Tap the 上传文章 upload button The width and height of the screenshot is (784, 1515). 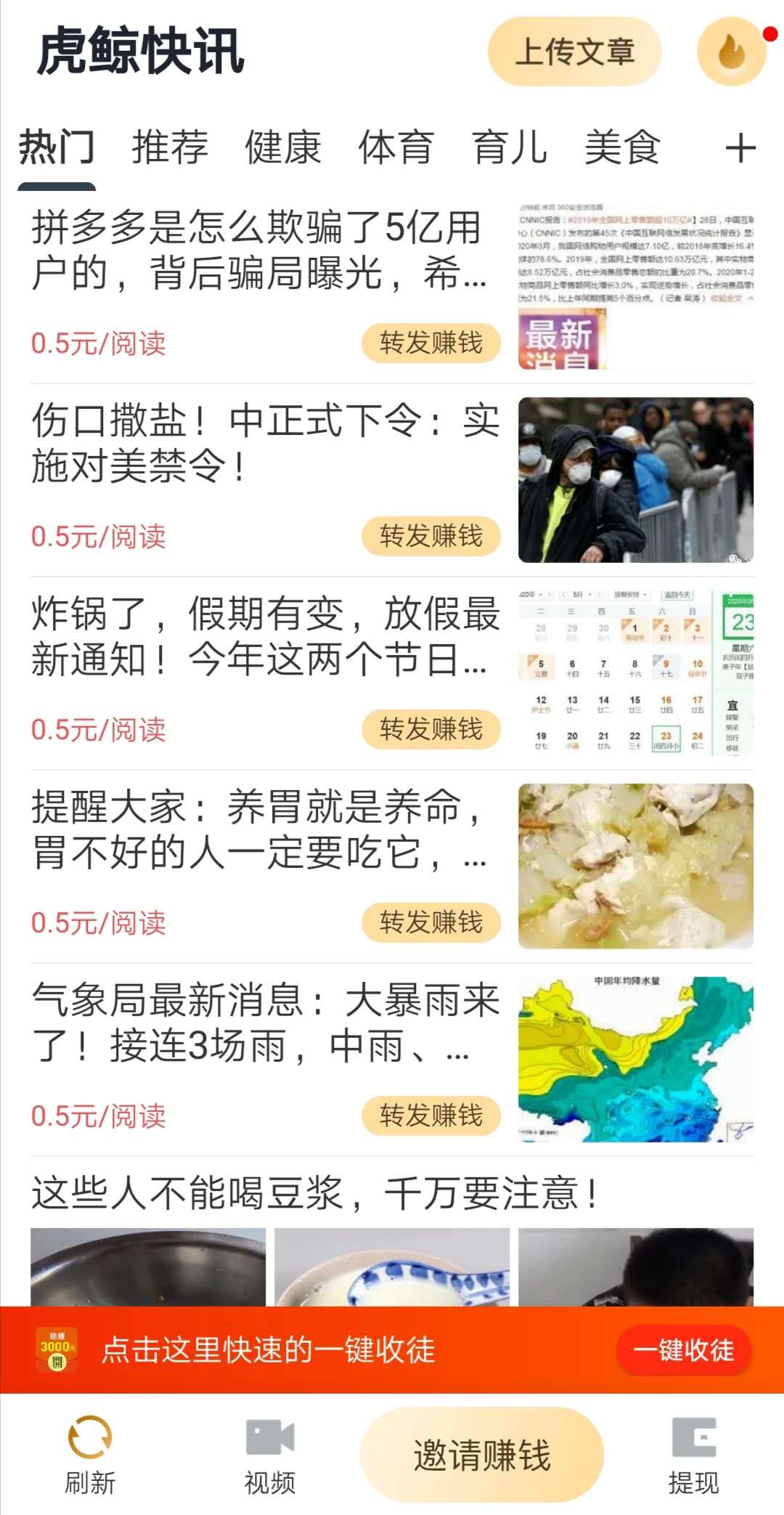[x=574, y=52]
